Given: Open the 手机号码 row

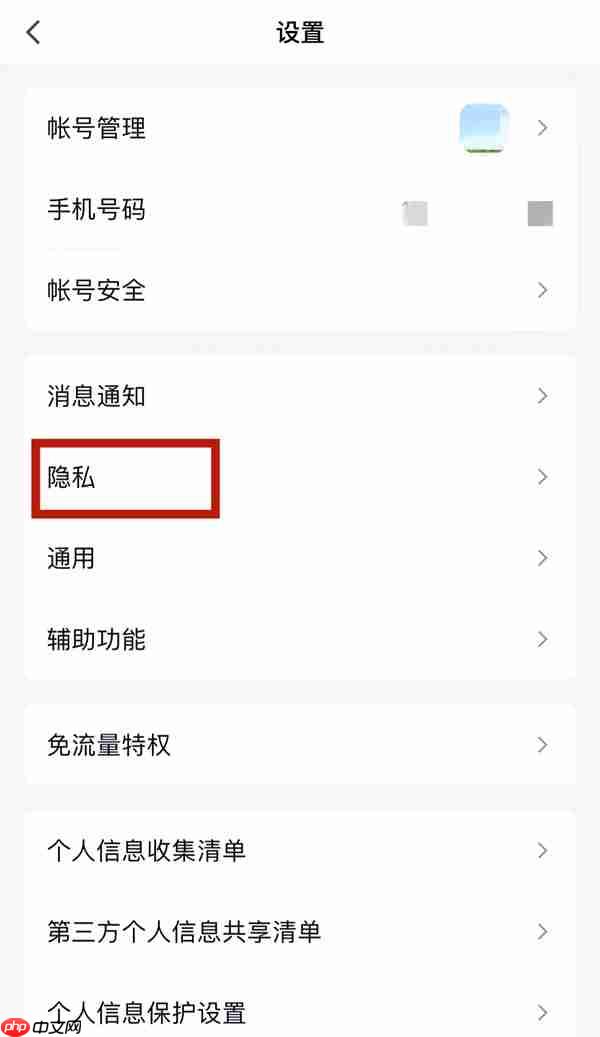Looking at the screenshot, I should click(300, 210).
